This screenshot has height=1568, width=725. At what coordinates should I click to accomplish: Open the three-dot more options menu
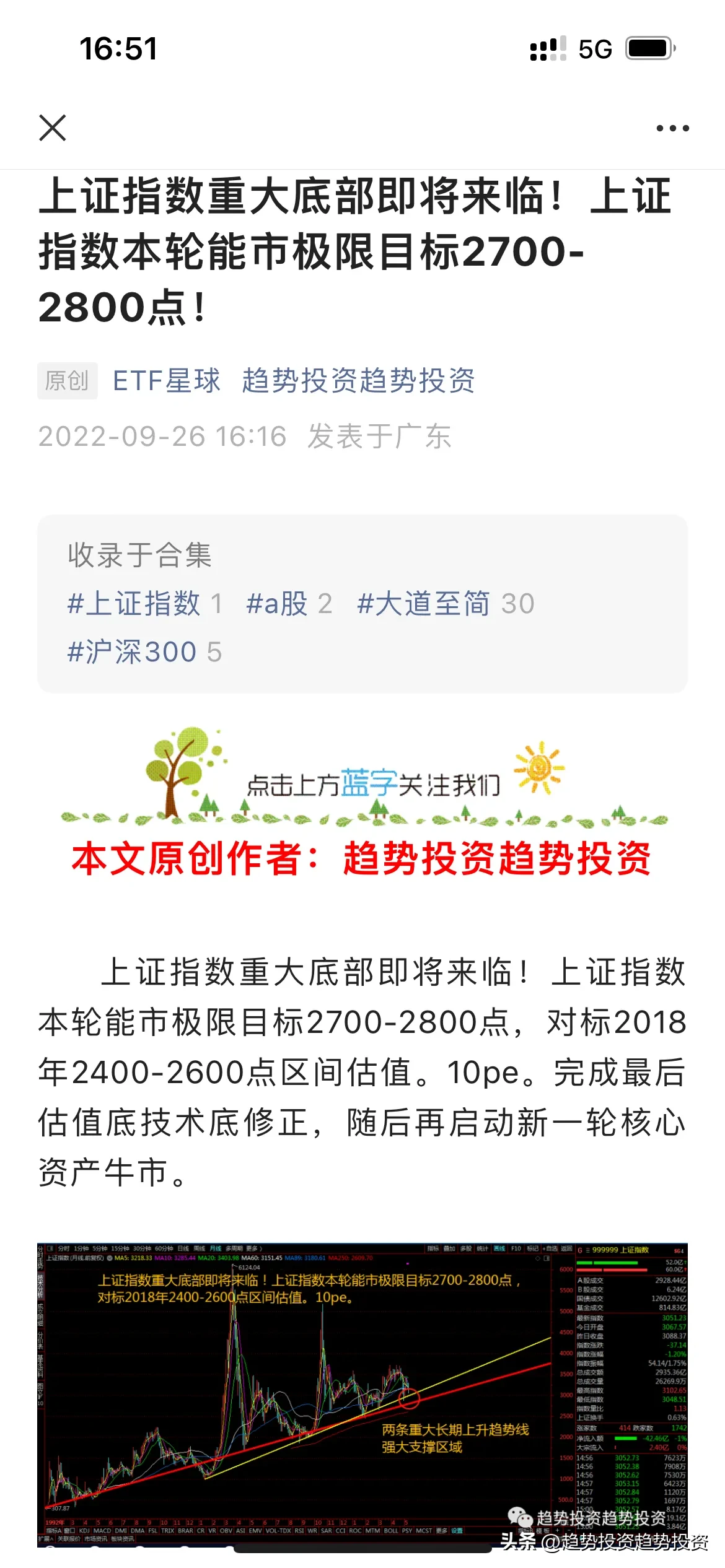tap(672, 128)
